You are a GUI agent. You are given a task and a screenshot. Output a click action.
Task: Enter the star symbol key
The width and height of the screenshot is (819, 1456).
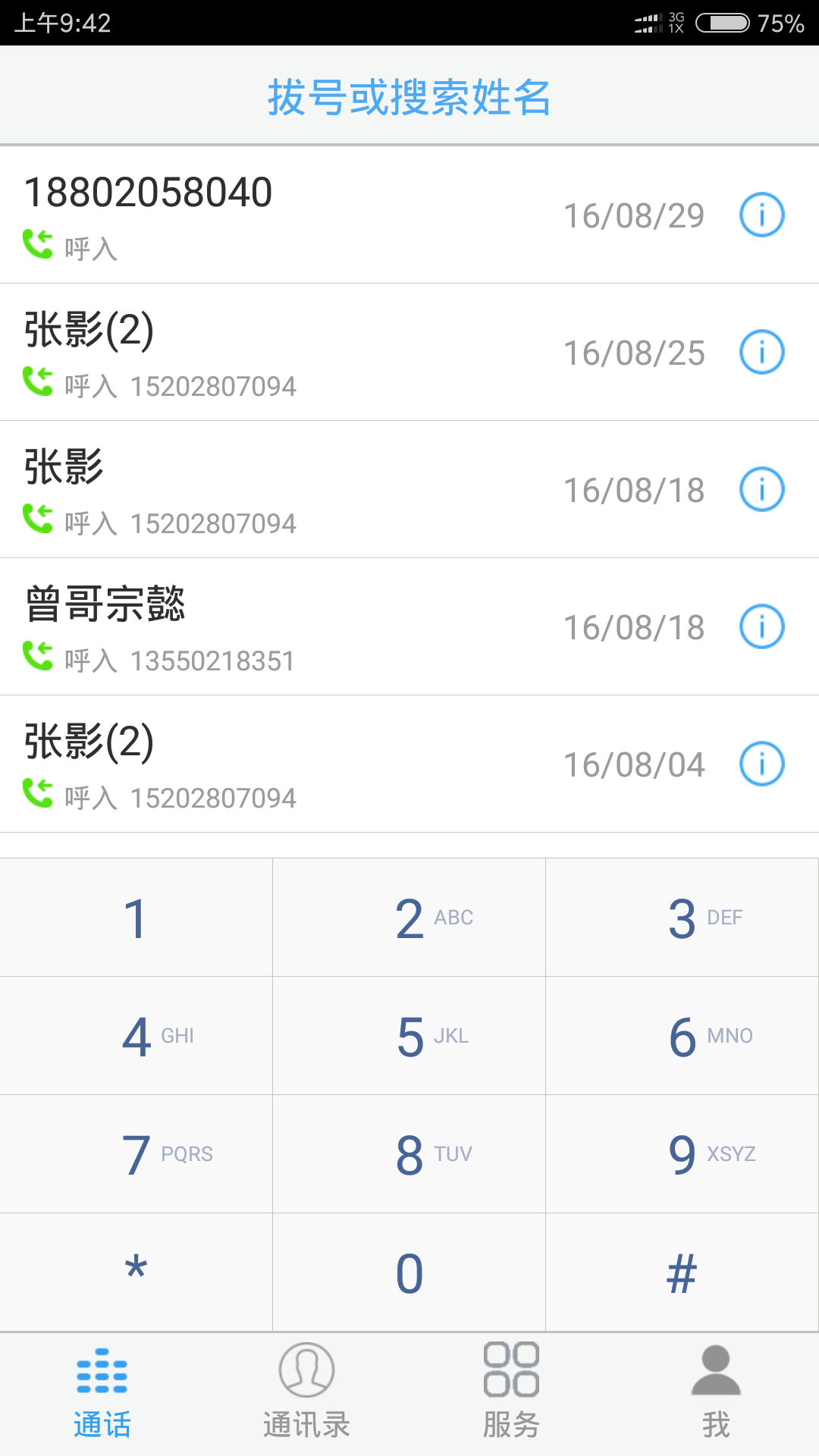coord(136,1272)
